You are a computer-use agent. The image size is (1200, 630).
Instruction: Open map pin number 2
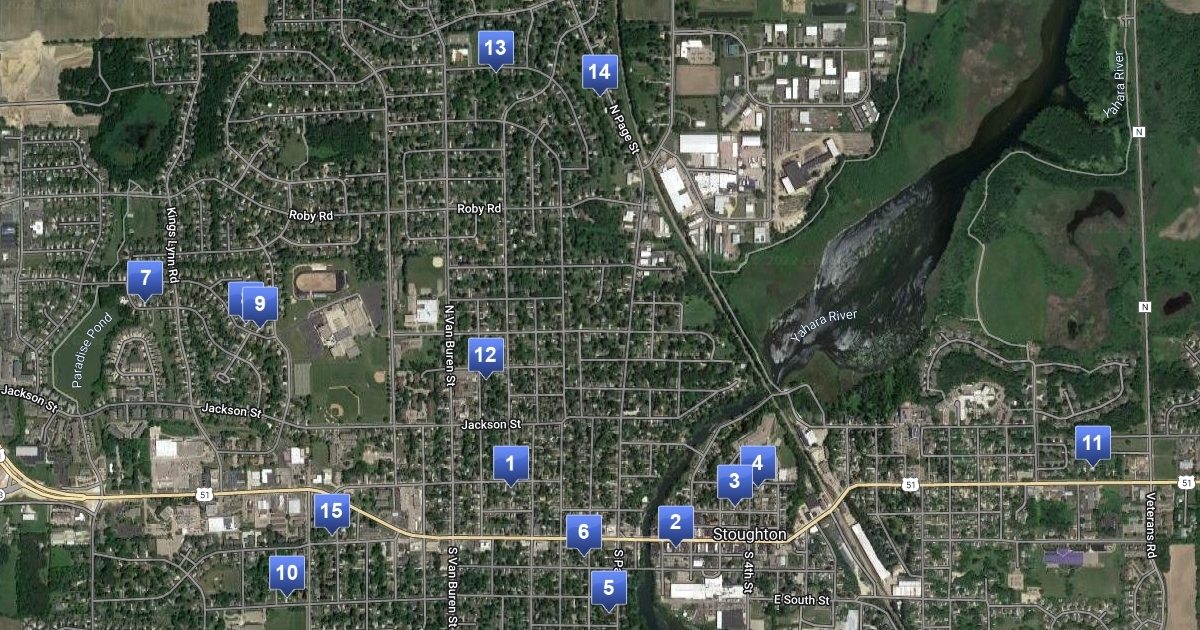pos(675,522)
